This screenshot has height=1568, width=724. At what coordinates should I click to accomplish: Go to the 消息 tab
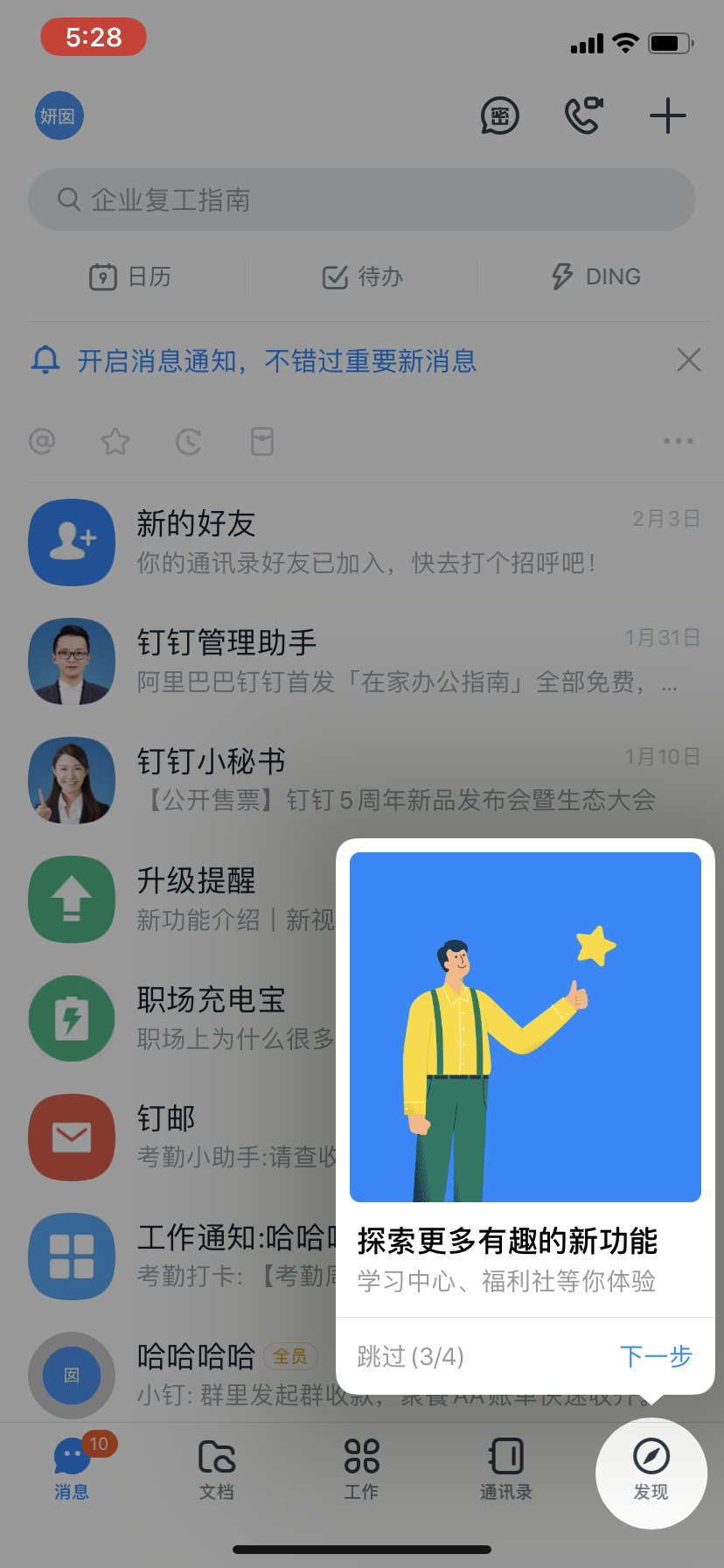pyautogui.click(x=72, y=1470)
